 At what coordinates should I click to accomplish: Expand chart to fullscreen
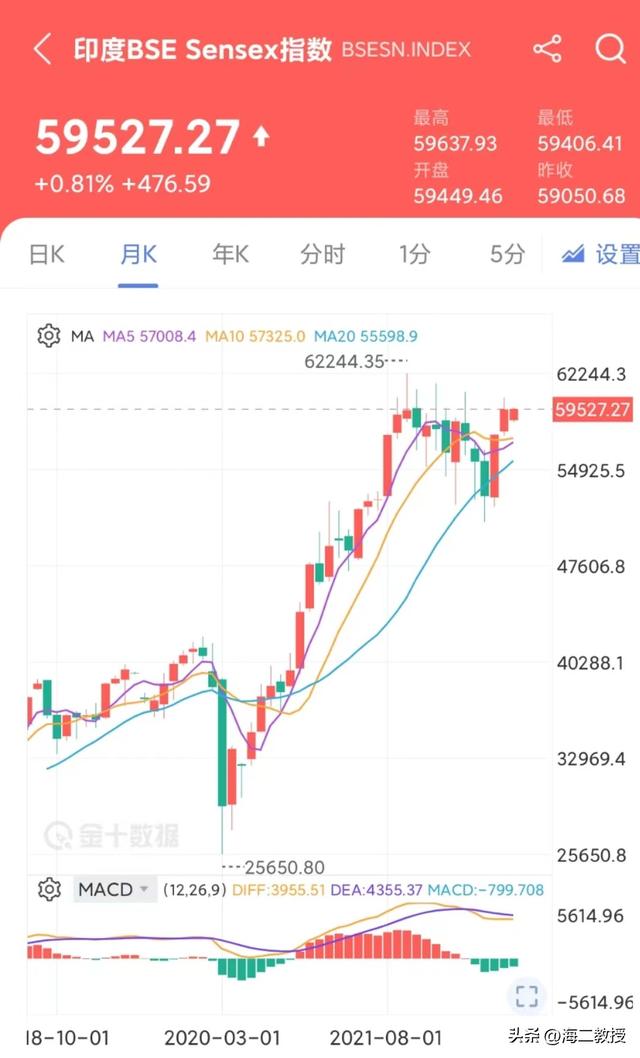[527, 996]
